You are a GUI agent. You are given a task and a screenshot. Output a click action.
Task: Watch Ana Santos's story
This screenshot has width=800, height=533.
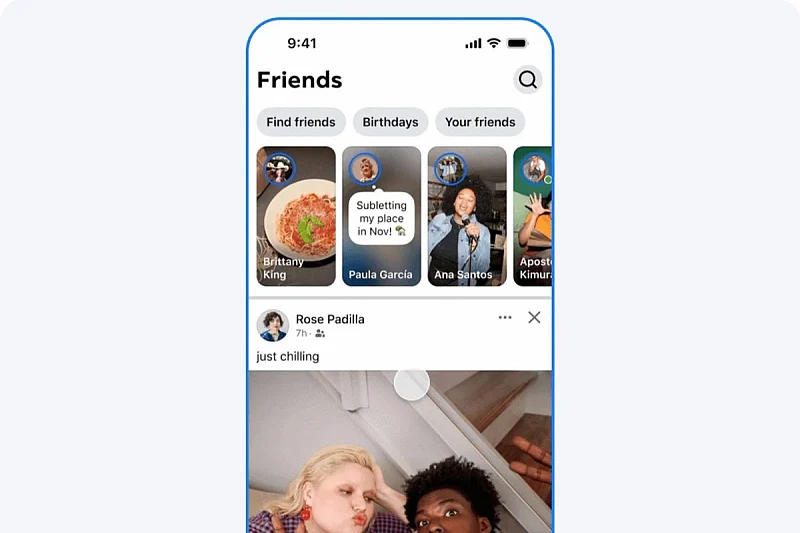467,217
